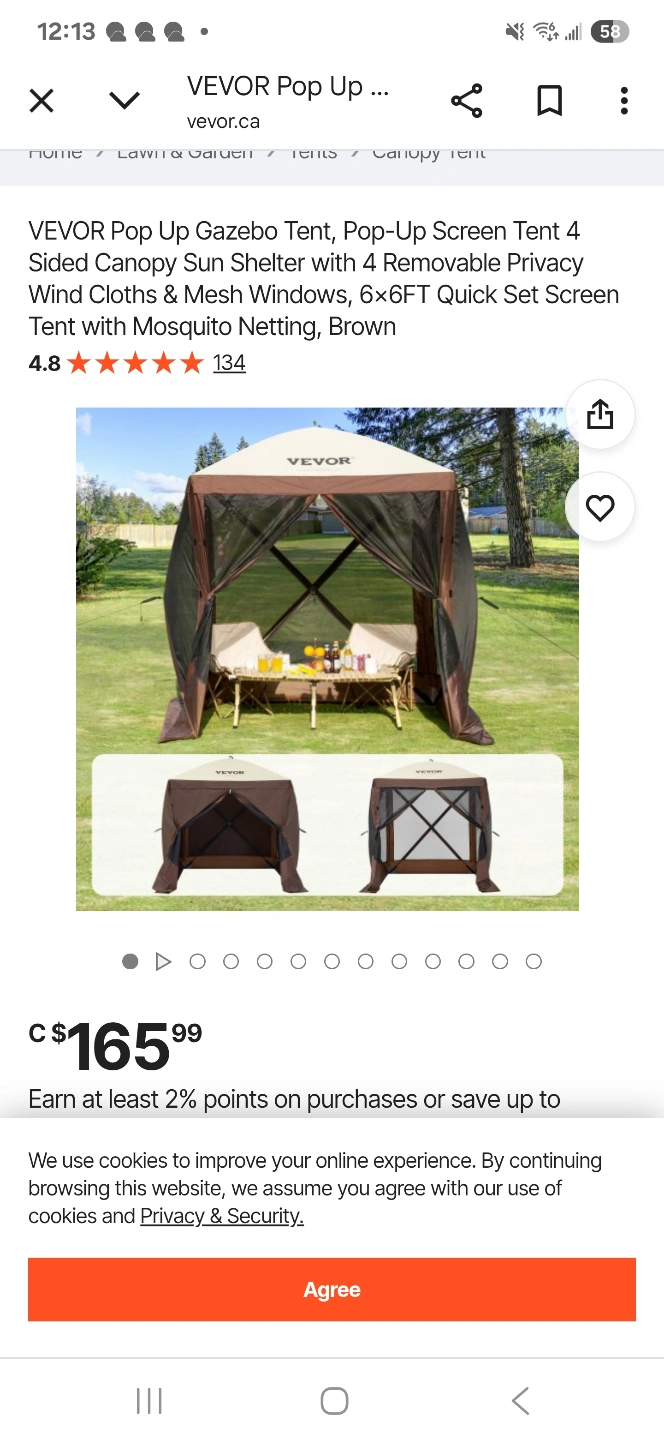
Task: Open recent apps from navigation bar
Action: tap(149, 1400)
